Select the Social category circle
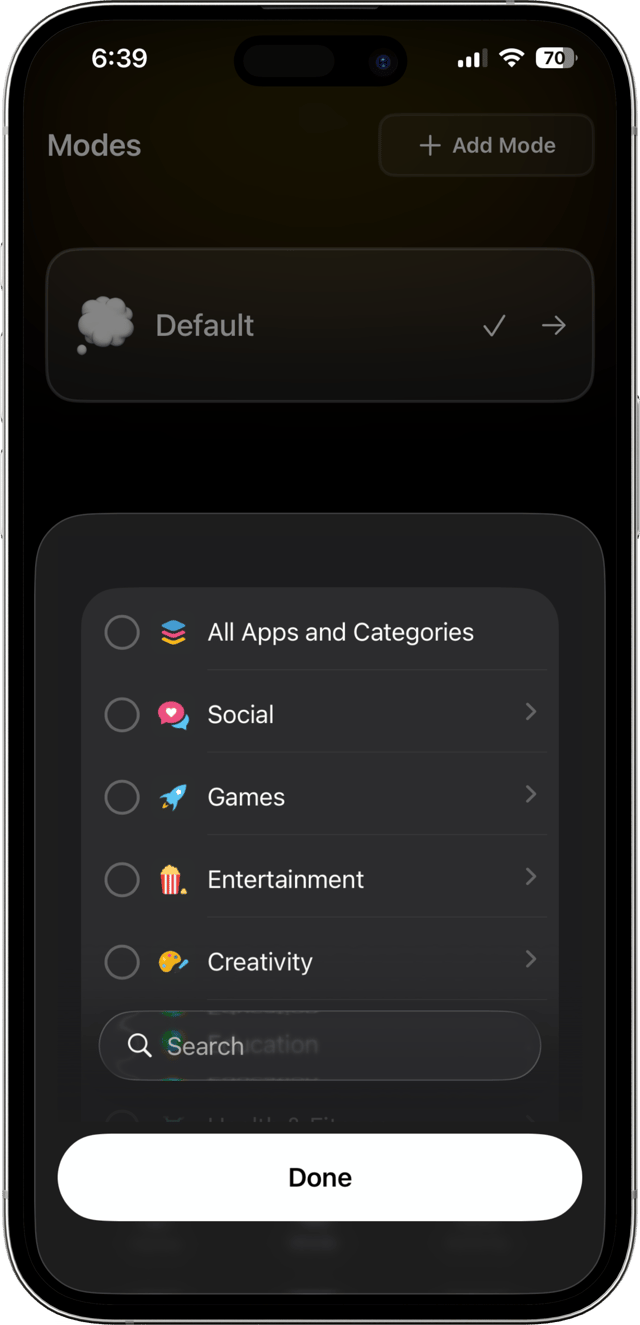Screen dimensions: 640x1325 point(122,715)
